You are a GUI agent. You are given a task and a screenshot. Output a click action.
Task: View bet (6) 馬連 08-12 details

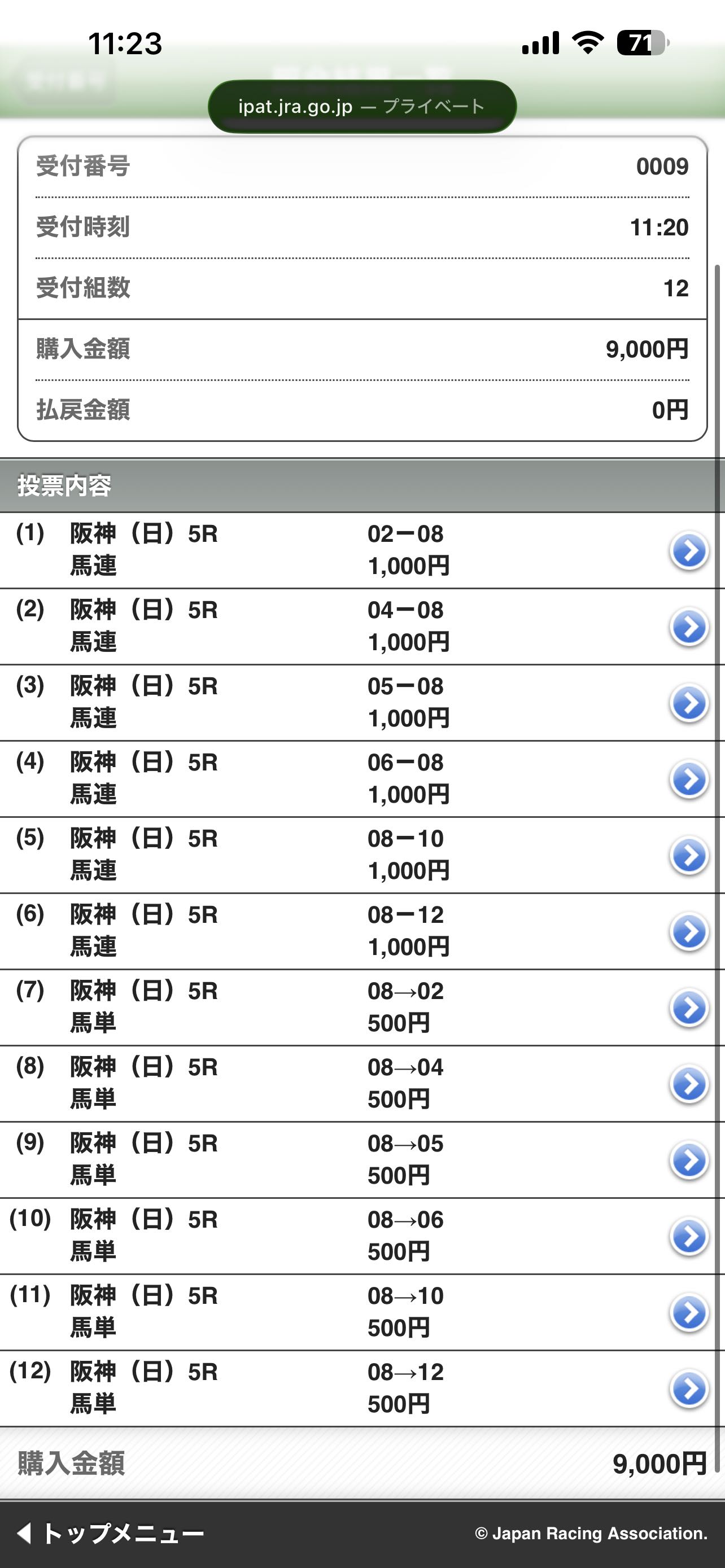(x=688, y=931)
